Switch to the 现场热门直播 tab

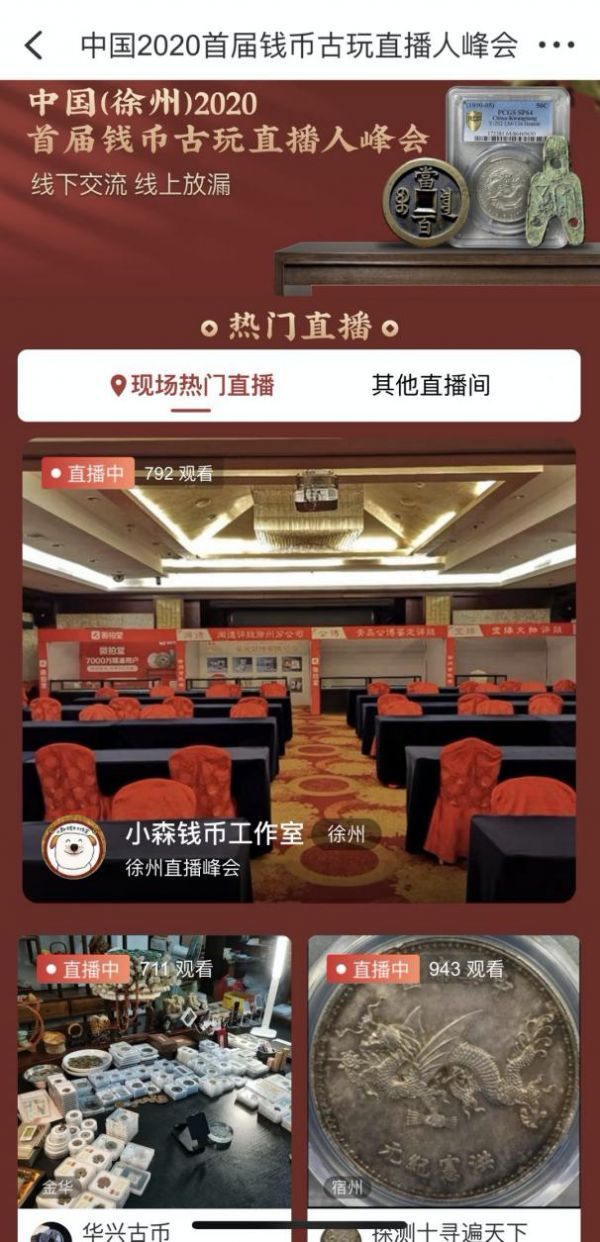[x=192, y=385]
